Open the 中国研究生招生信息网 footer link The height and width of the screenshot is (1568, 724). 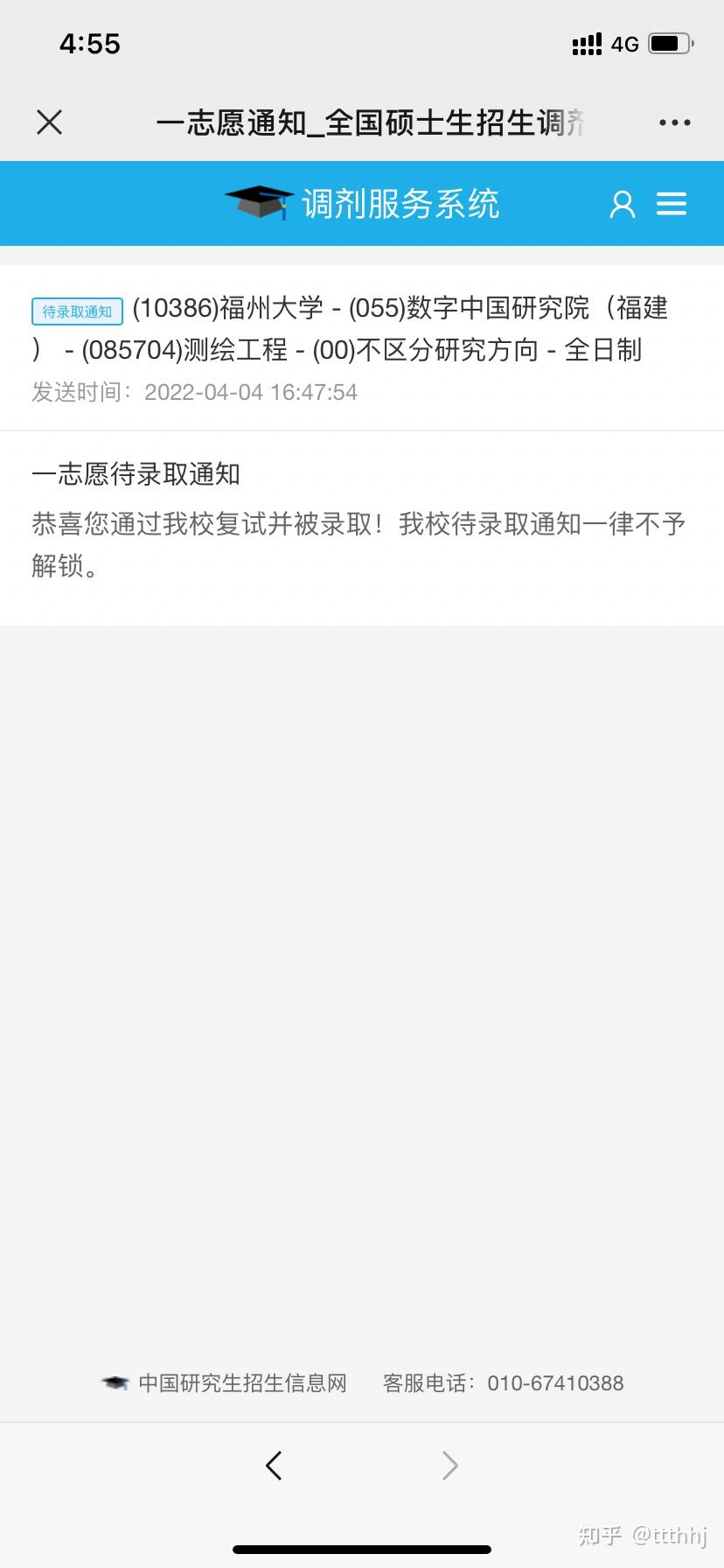242,1382
